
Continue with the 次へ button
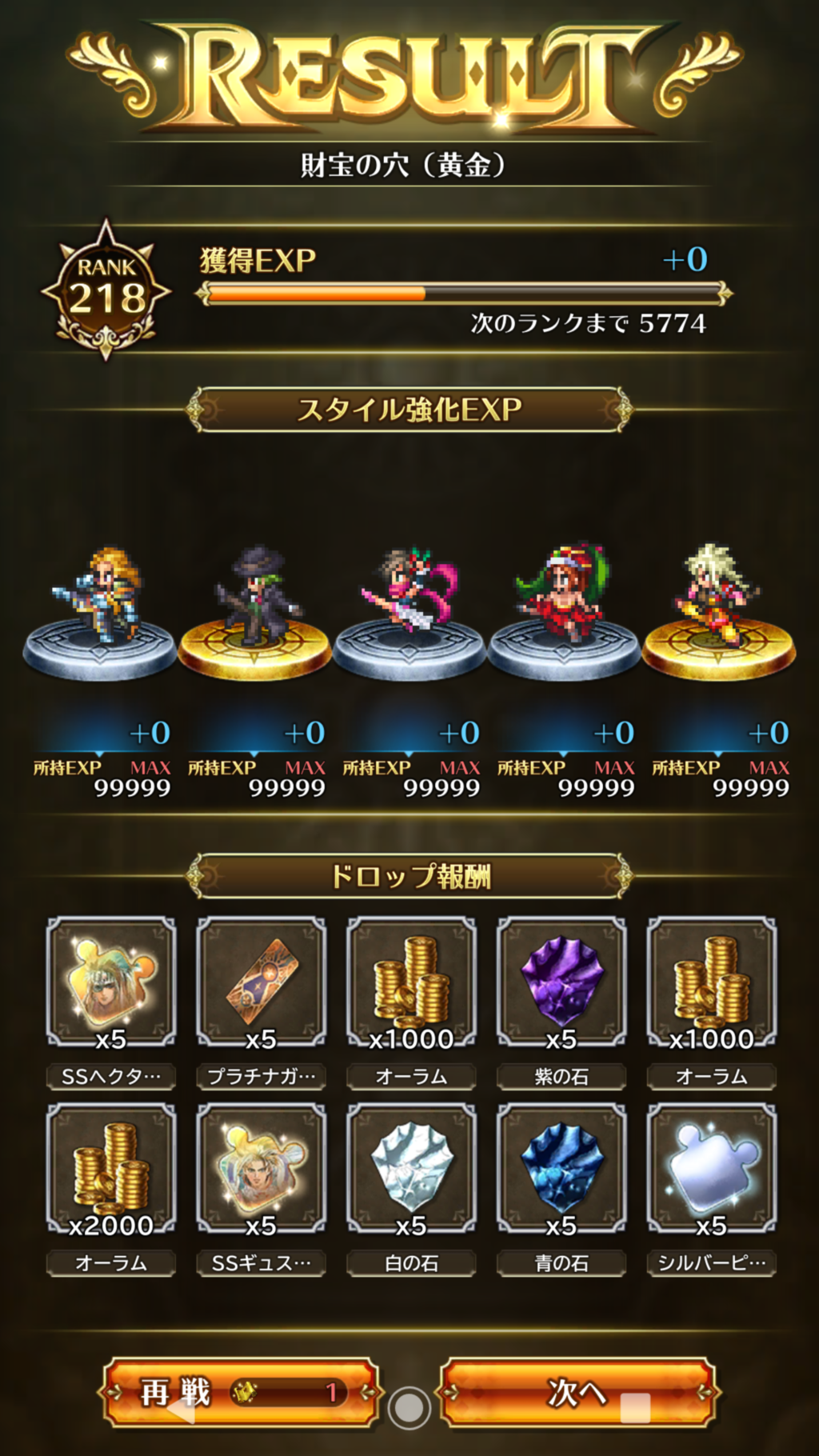pyautogui.click(x=577, y=1393)
